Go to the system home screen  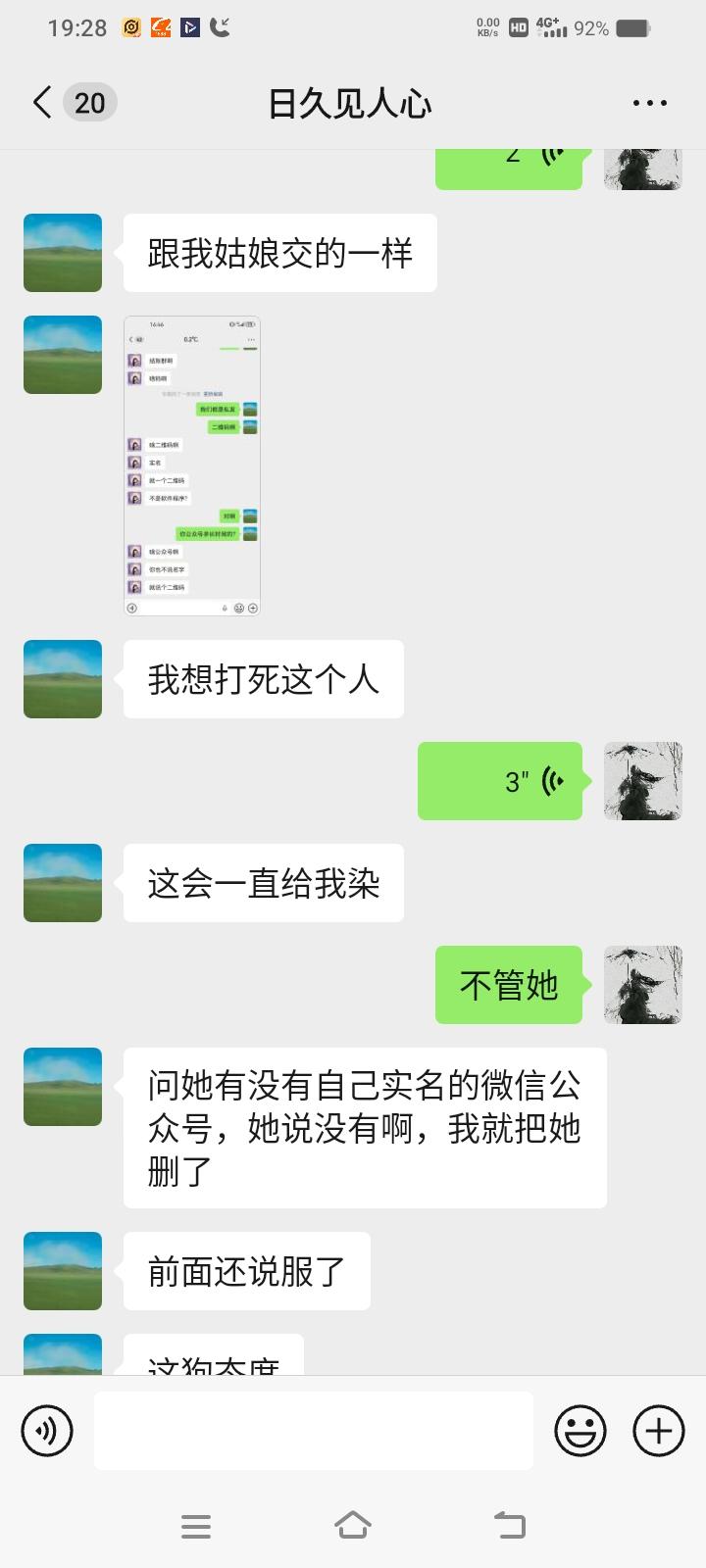point(353,1525)
